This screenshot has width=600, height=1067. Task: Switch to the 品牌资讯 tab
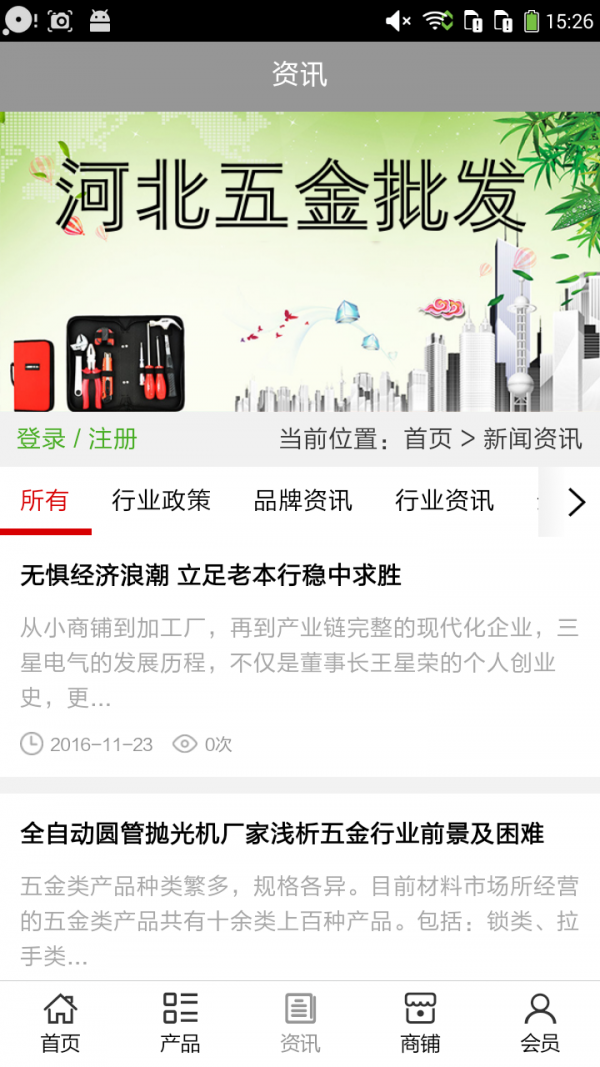pyautogui.click(x=303, y=501)
